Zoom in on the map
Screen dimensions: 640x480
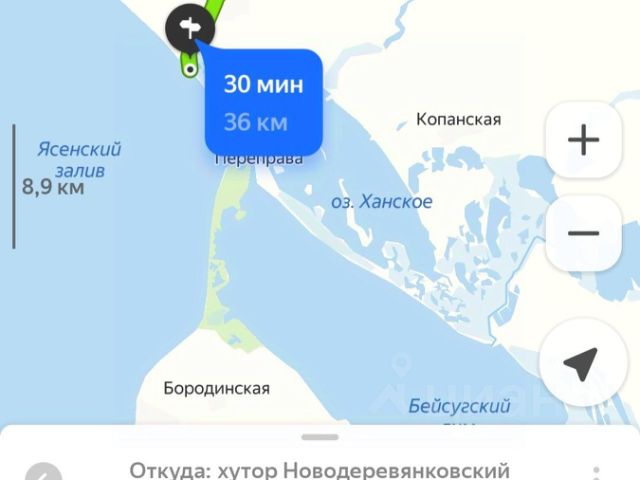(583, 140)
